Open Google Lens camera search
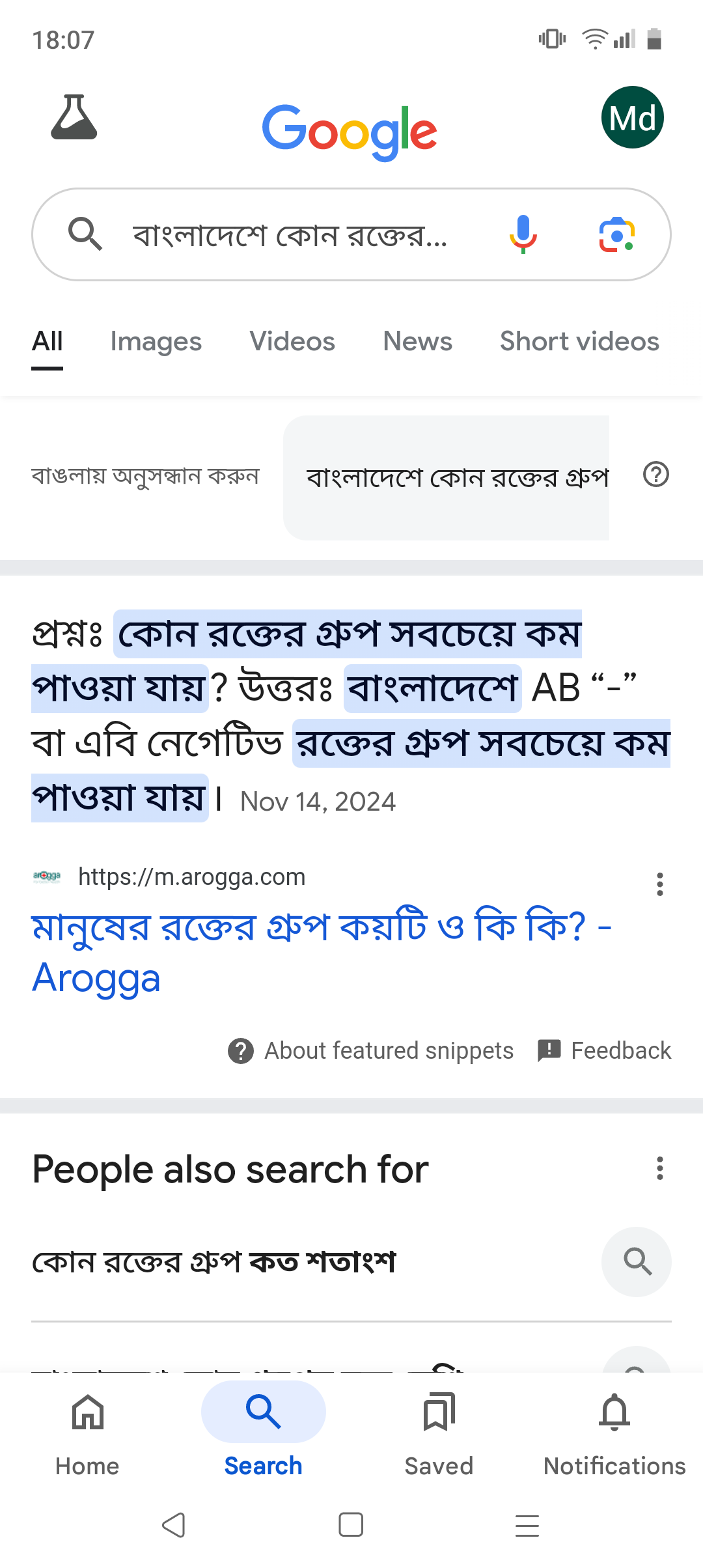Screen dimensions: 703x1568 pyautogui.click(x=617, y=234)
